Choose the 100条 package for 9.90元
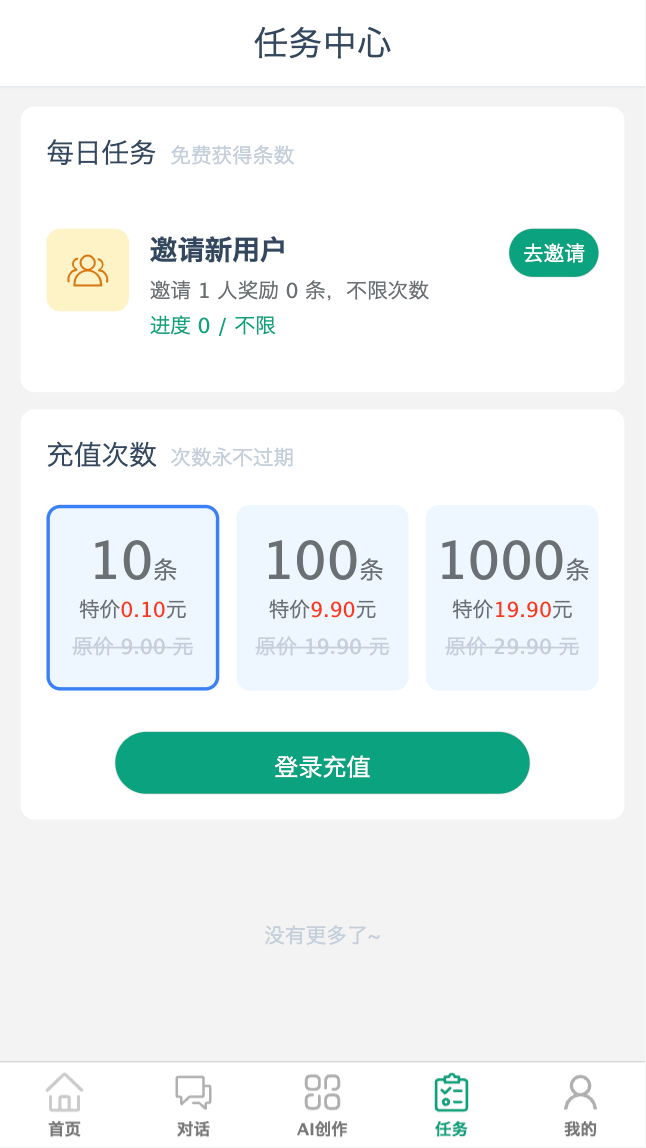Viewport: 646px width, 1148px height. (322, 597)
